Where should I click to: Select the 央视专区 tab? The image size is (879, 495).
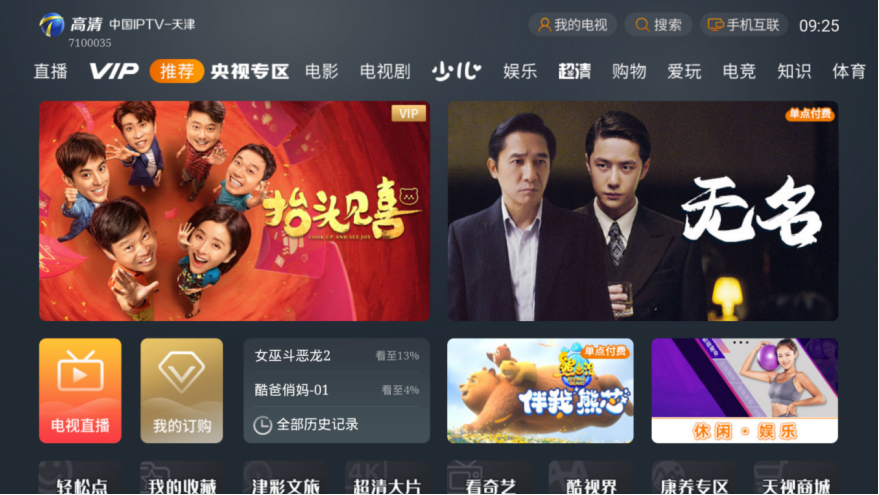coord(250,71)
